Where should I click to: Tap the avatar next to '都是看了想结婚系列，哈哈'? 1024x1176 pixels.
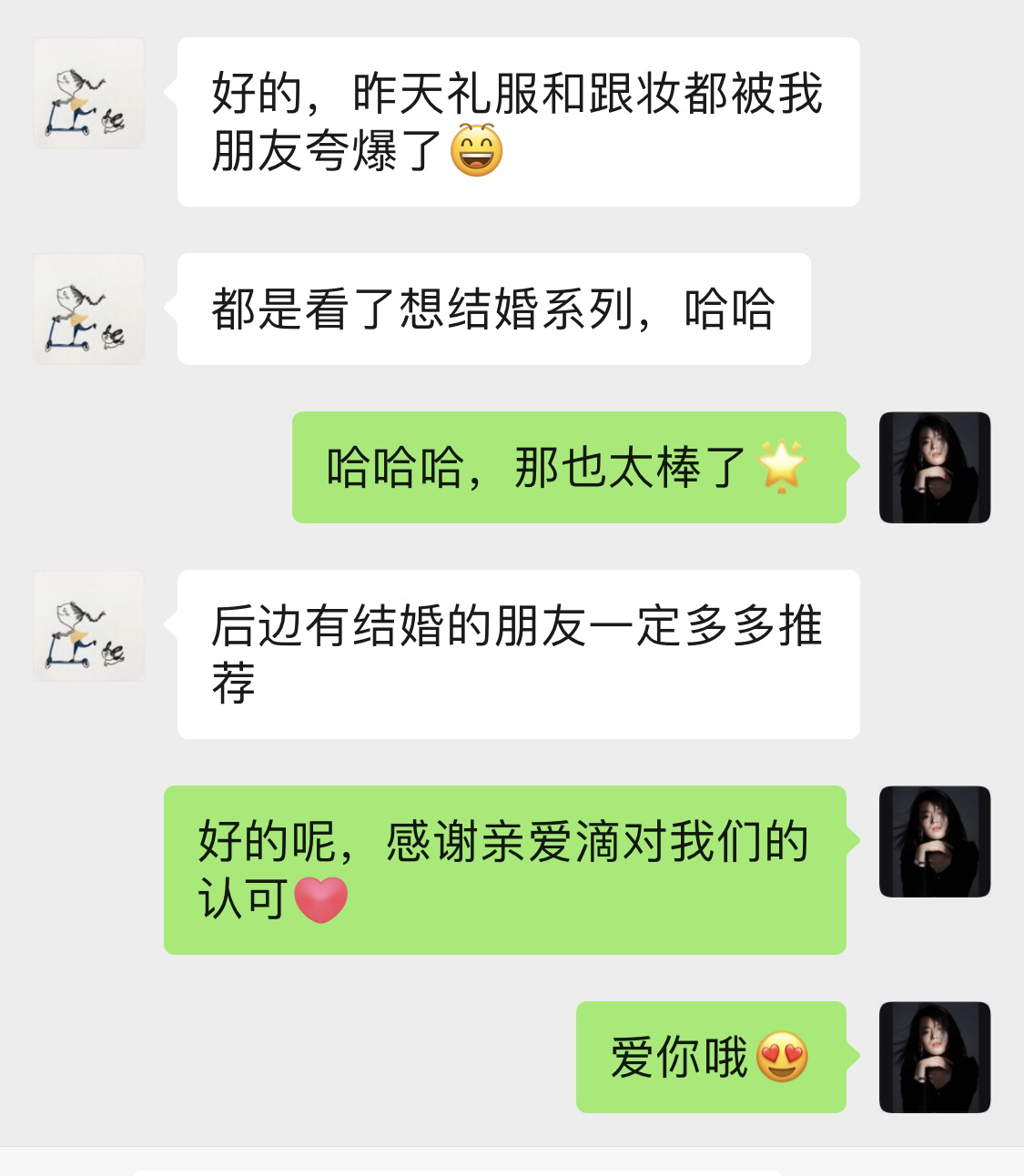pyautogui.click(x=88, y=309)
